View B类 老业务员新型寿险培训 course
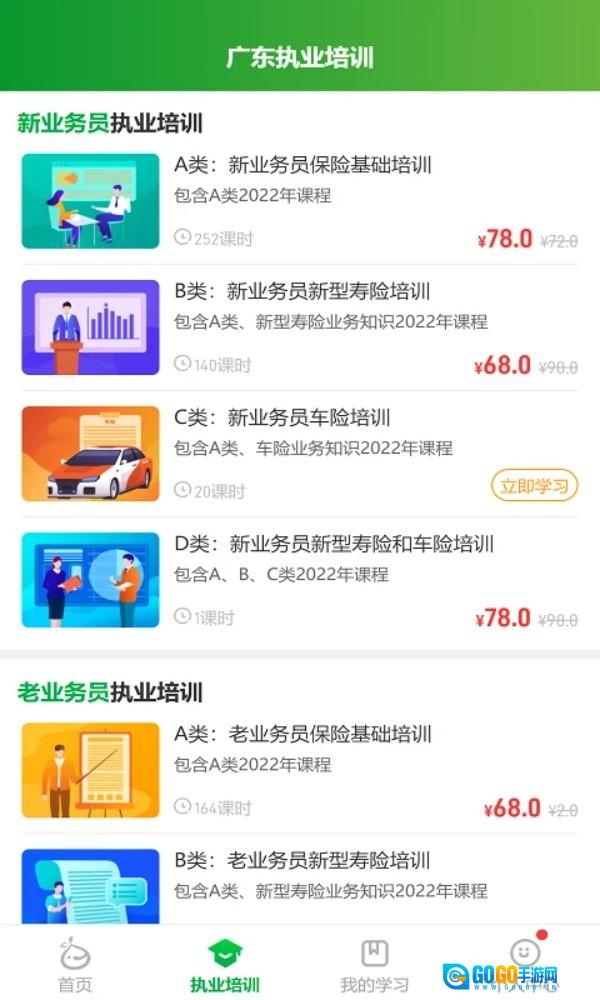The image size is (600, 1000). [x=302, y=861]
